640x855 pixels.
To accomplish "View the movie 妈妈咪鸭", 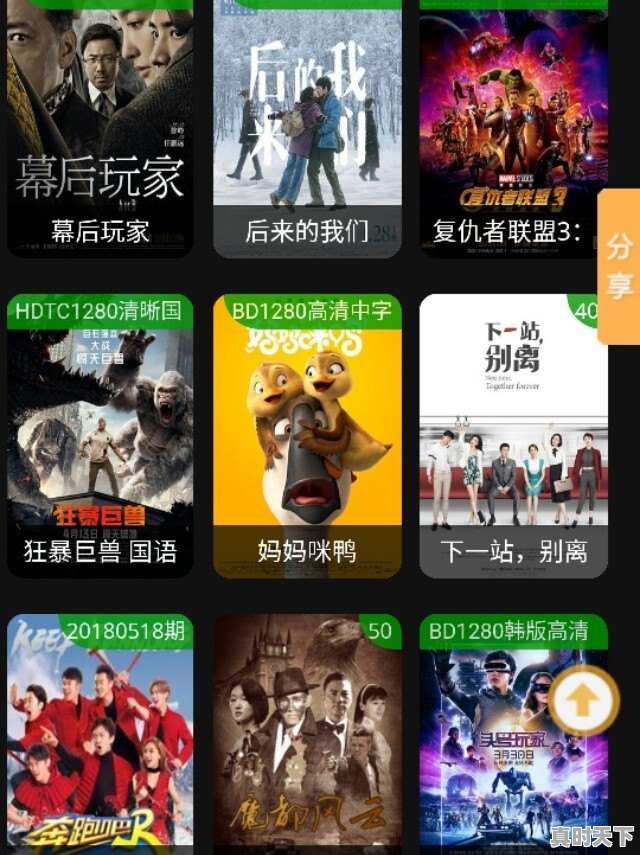I will 307,436.
